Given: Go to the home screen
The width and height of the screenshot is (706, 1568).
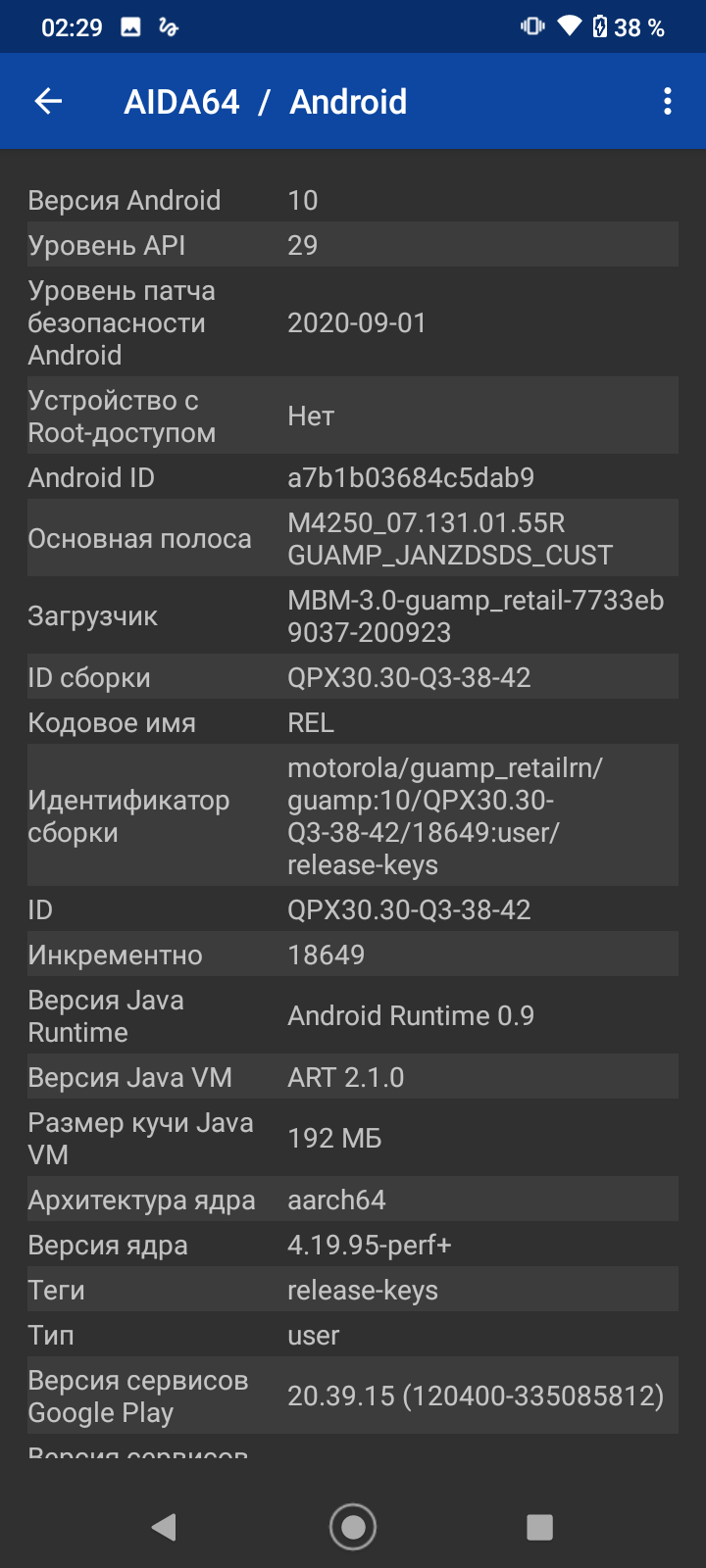Looking at the screenshot, I should [x=353, y=1526].
